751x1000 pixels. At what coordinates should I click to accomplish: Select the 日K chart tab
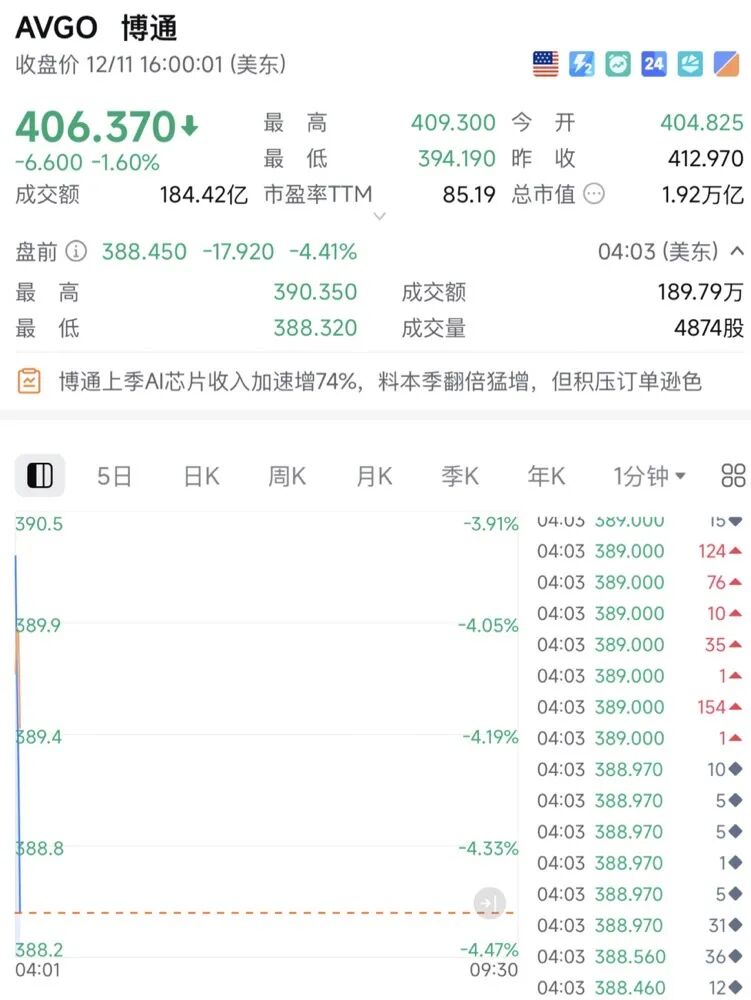tap(201, 476)
